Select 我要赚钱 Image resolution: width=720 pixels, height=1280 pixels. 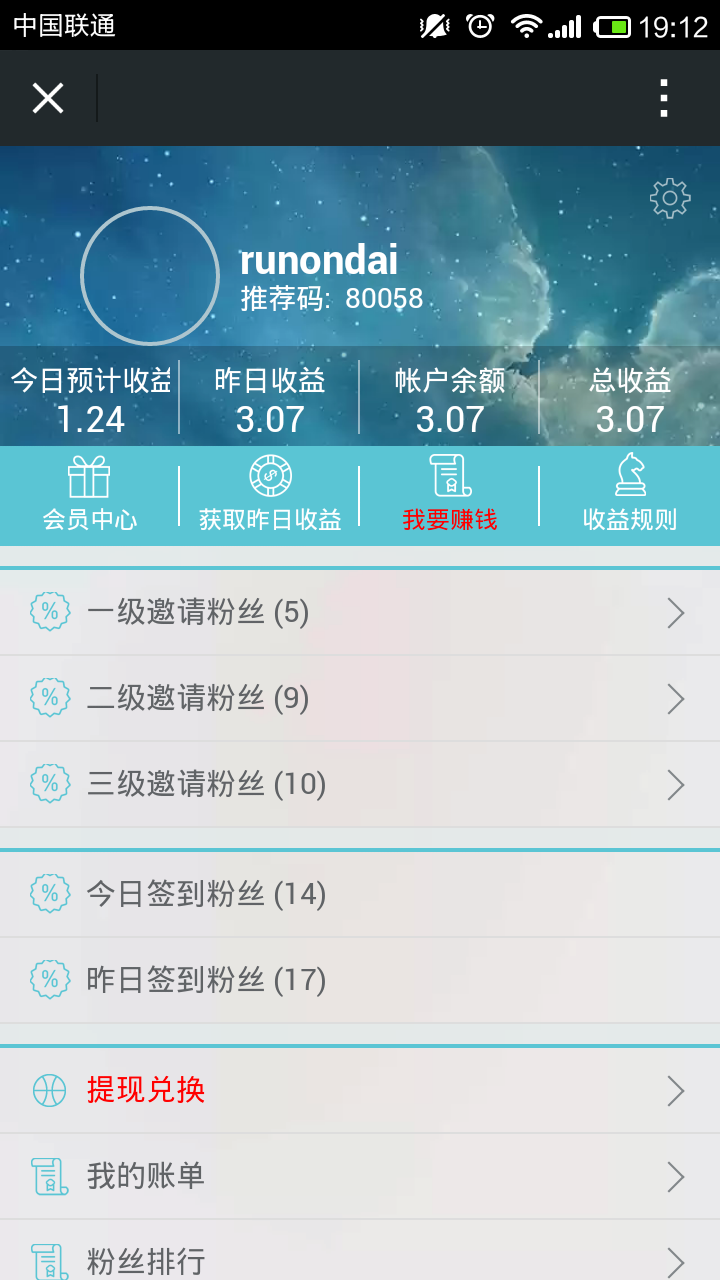coord(450,496)
